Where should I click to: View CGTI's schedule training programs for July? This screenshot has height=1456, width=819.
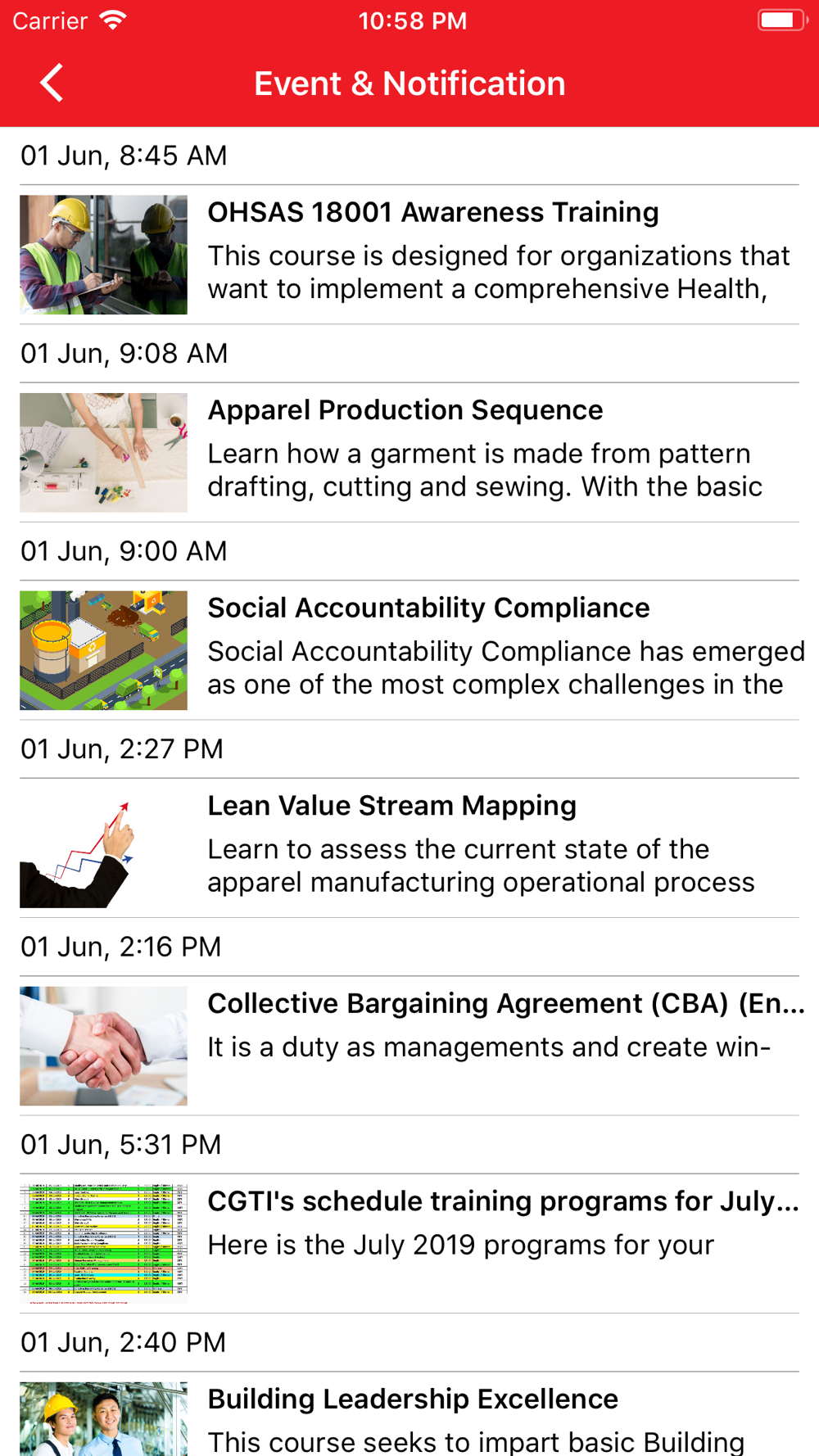point(501,1201)
